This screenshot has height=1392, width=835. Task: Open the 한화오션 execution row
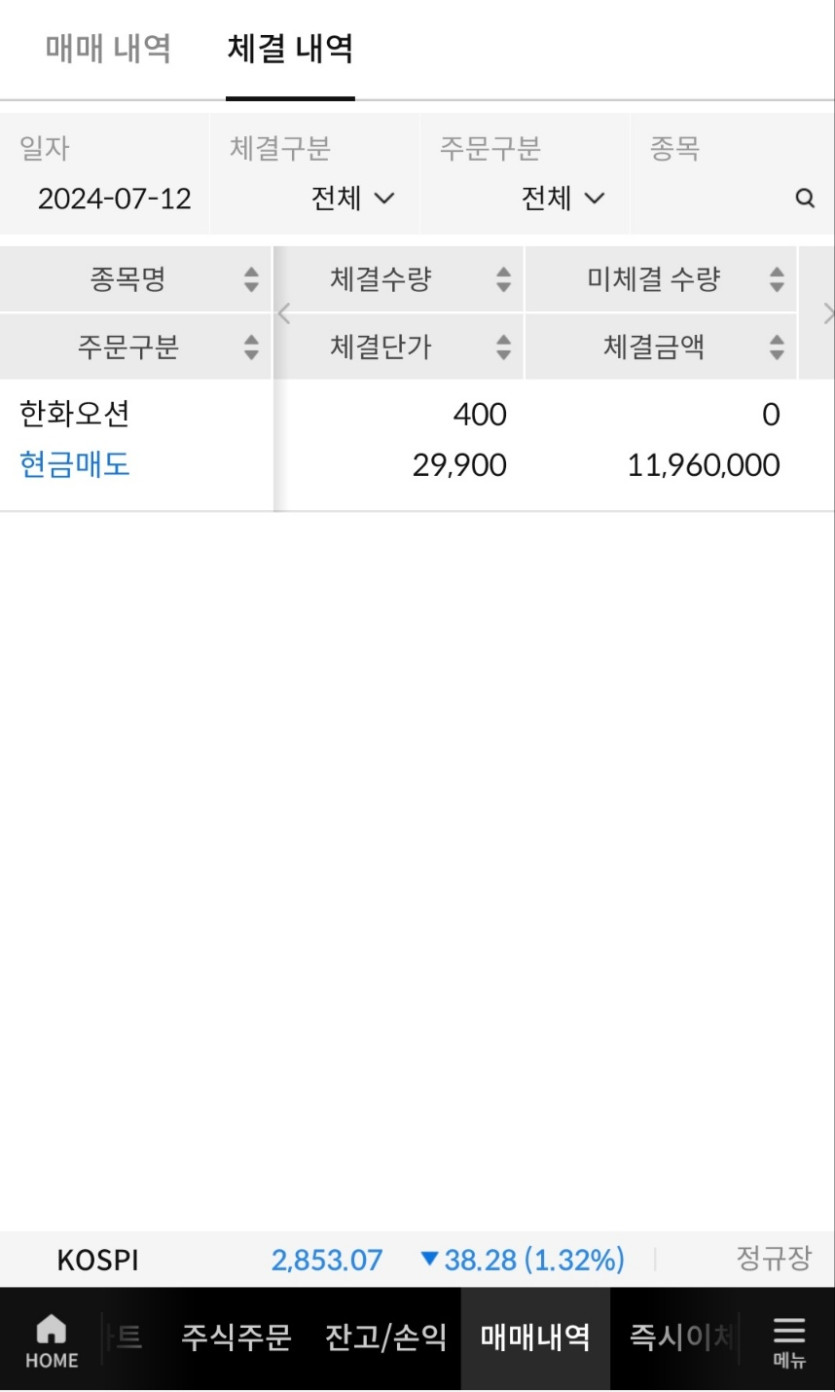(417, 445)
